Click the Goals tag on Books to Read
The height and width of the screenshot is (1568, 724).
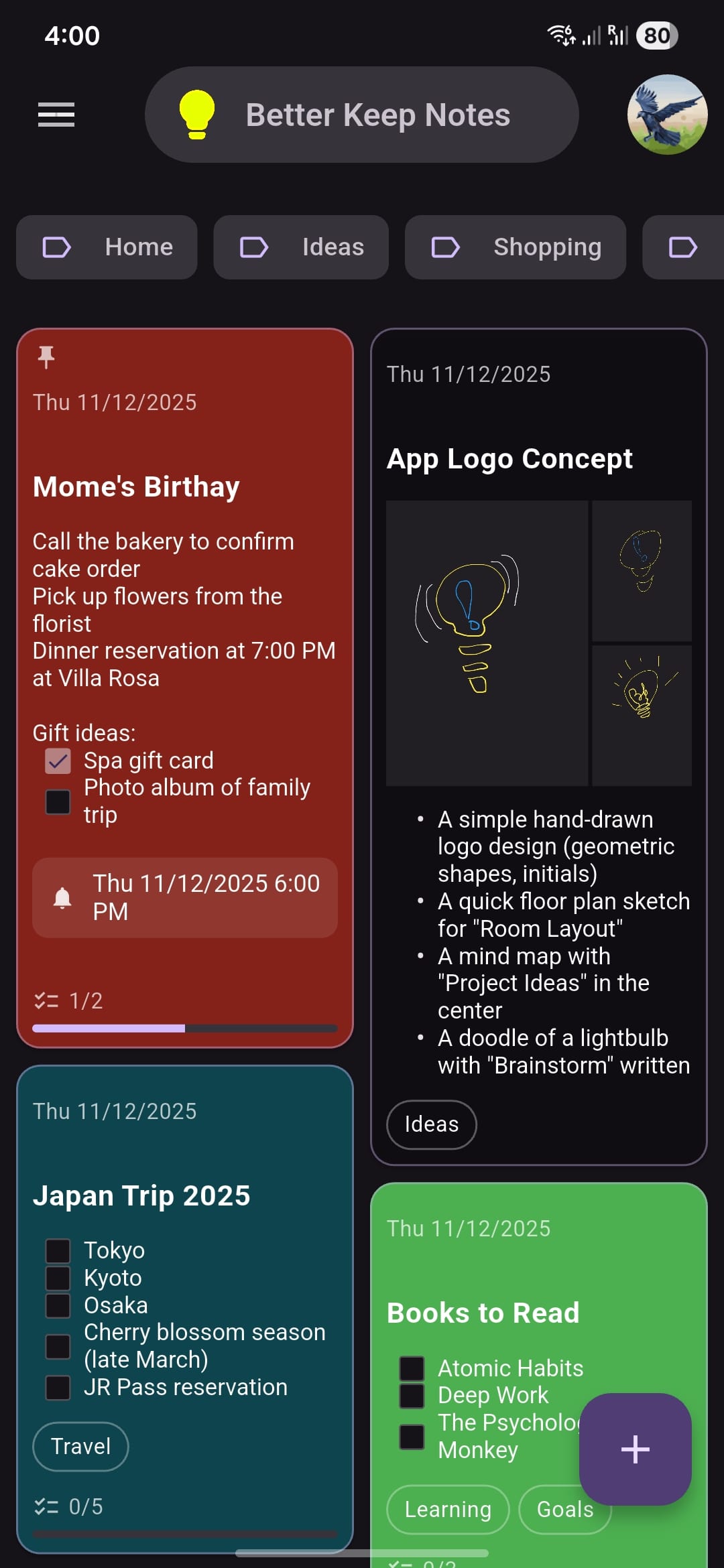pyautogui.click(x=564, y=1509)
